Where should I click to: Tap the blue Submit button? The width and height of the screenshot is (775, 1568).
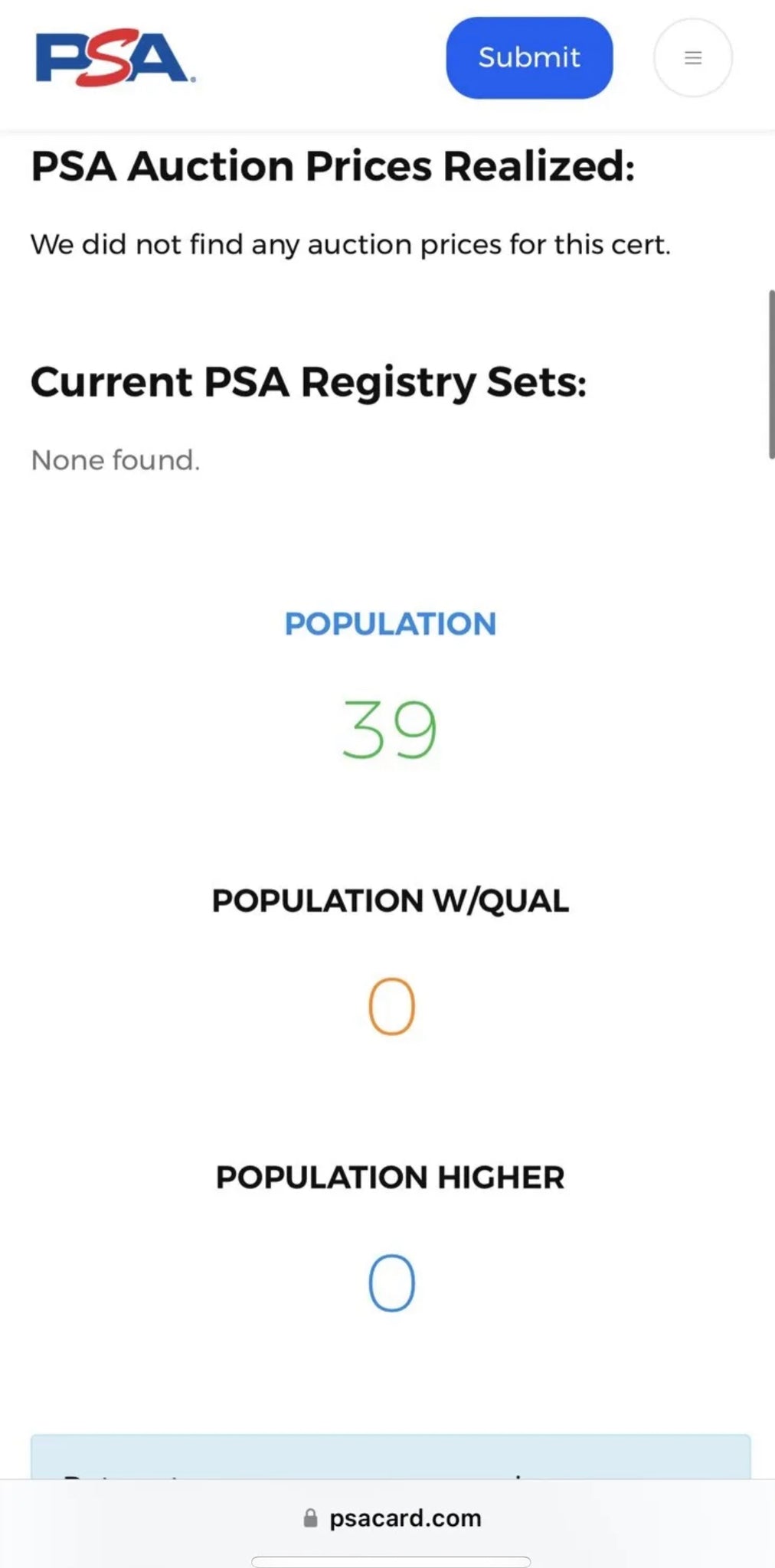click(529, 57)
